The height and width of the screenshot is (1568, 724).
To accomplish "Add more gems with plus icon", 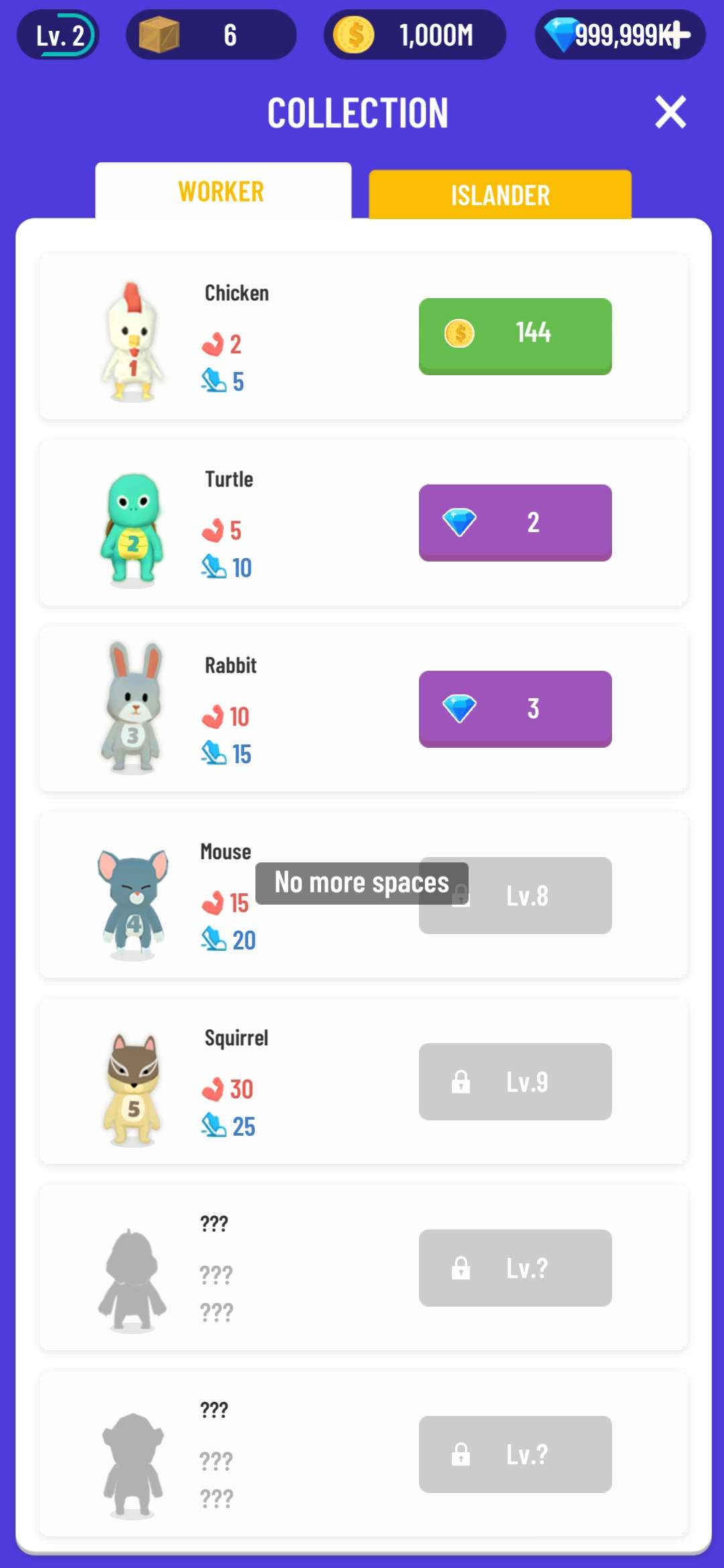I will 678,35.
